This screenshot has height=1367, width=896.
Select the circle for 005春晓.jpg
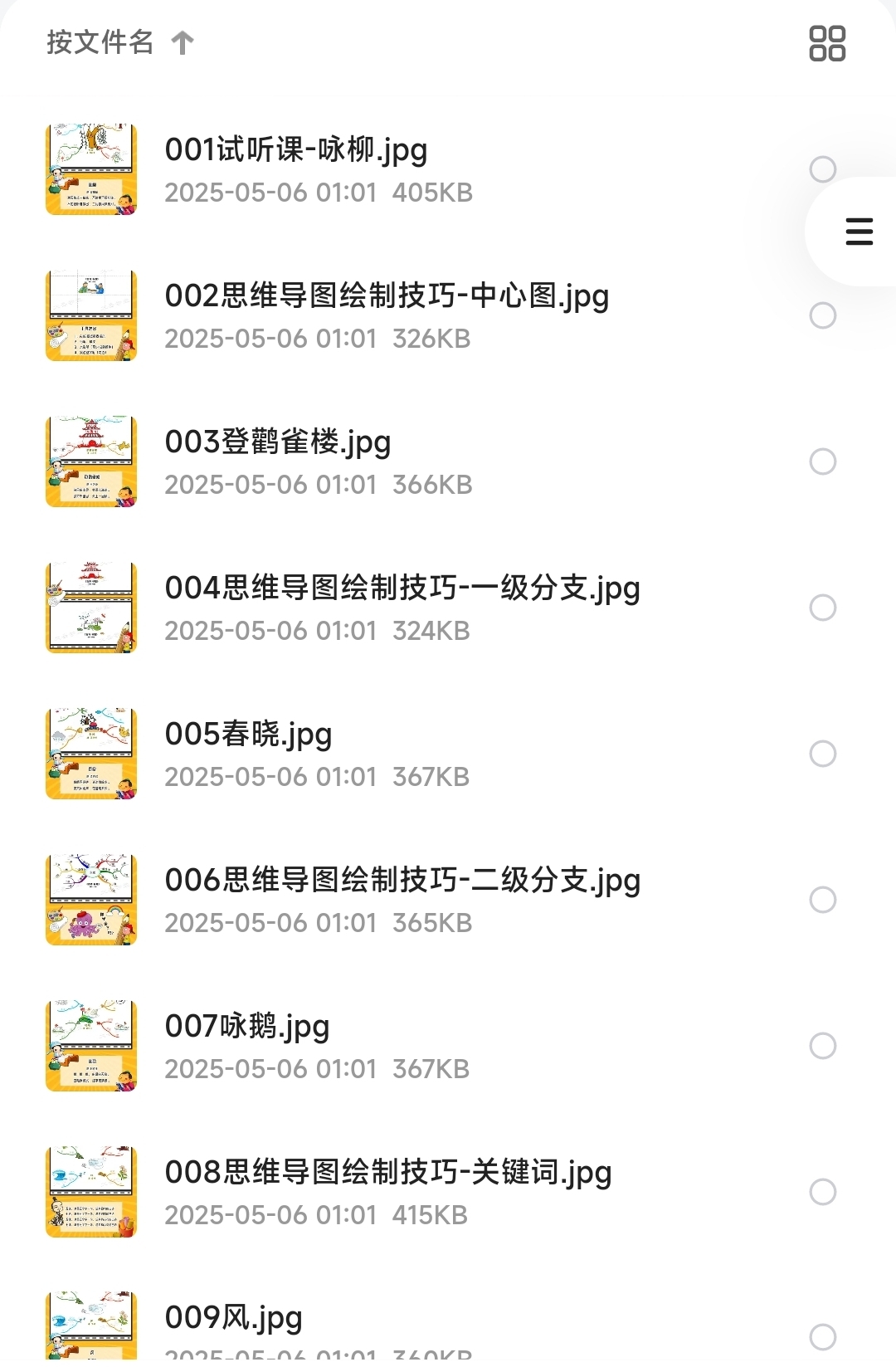[x=822, y=754]
